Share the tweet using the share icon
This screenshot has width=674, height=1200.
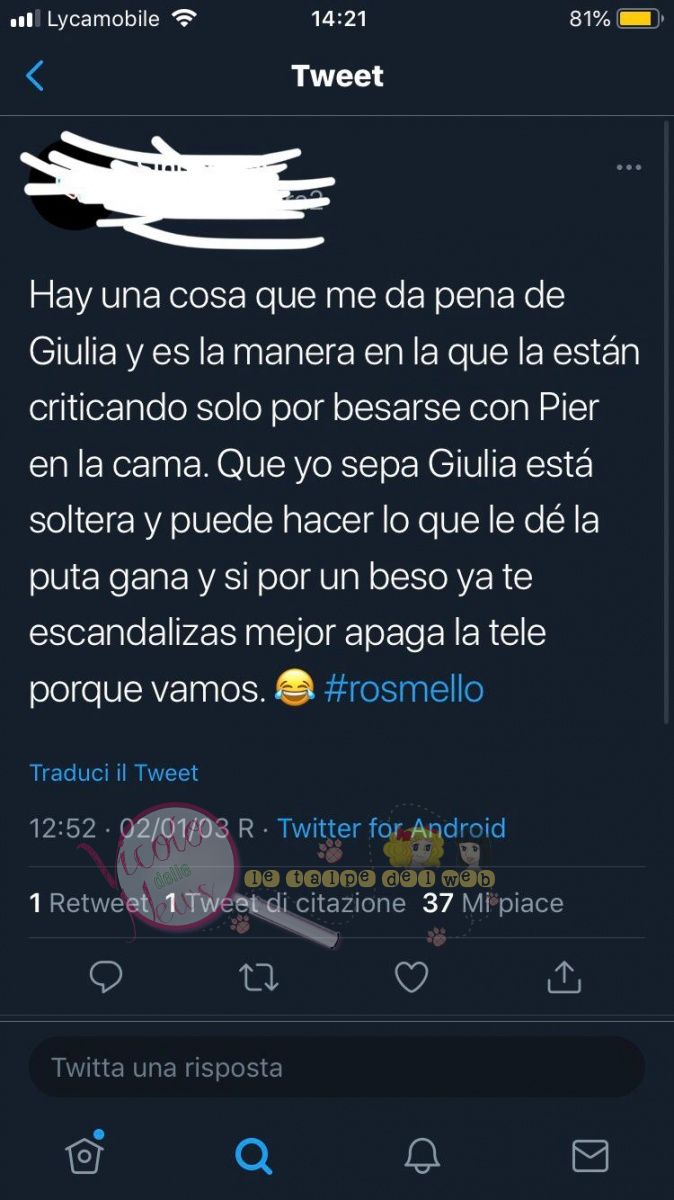tap(564, 977)
